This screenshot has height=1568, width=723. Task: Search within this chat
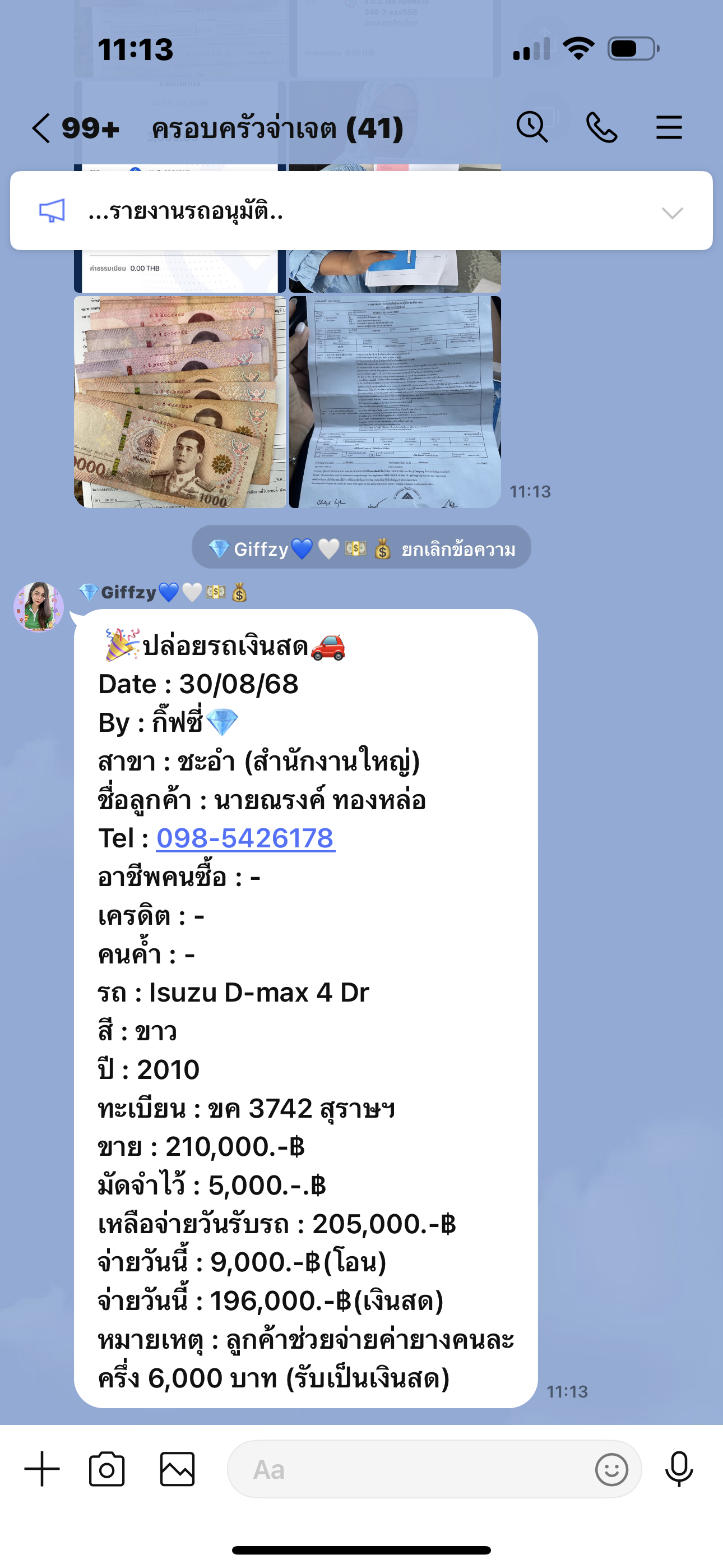(532, 128)
